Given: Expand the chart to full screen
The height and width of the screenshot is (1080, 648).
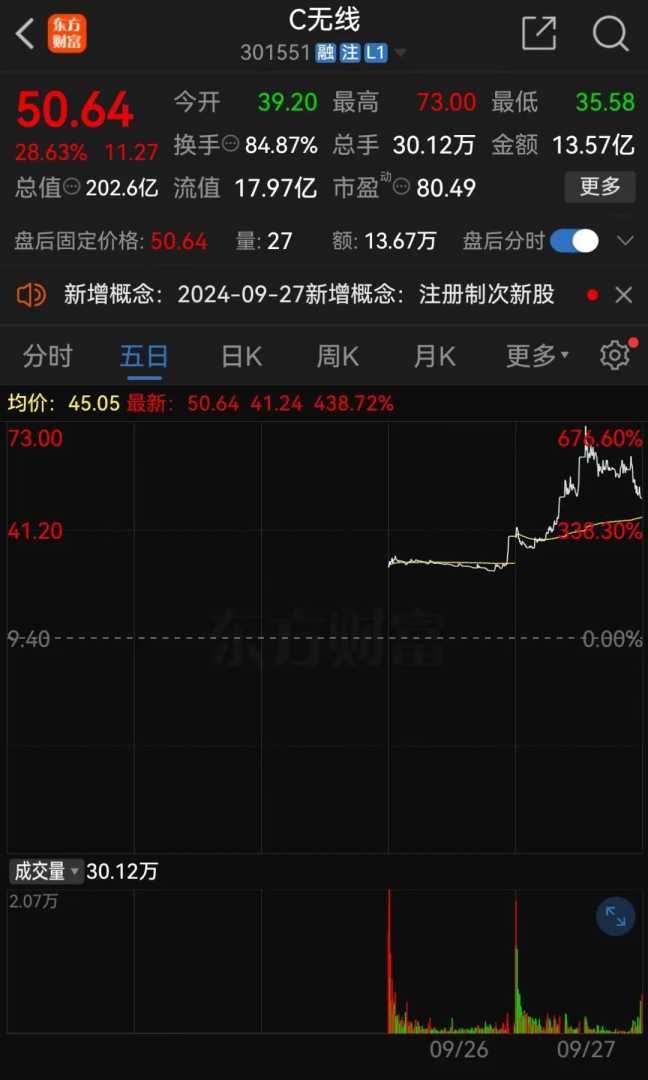Looking at the screenshot, I should click(x=615, y=917).
